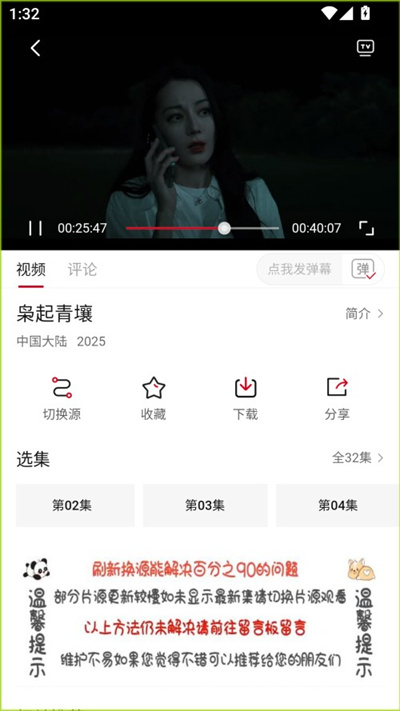Go back using the top-left arrow
Viewport: 400px width, 711px height.
[x=35, y=48]
